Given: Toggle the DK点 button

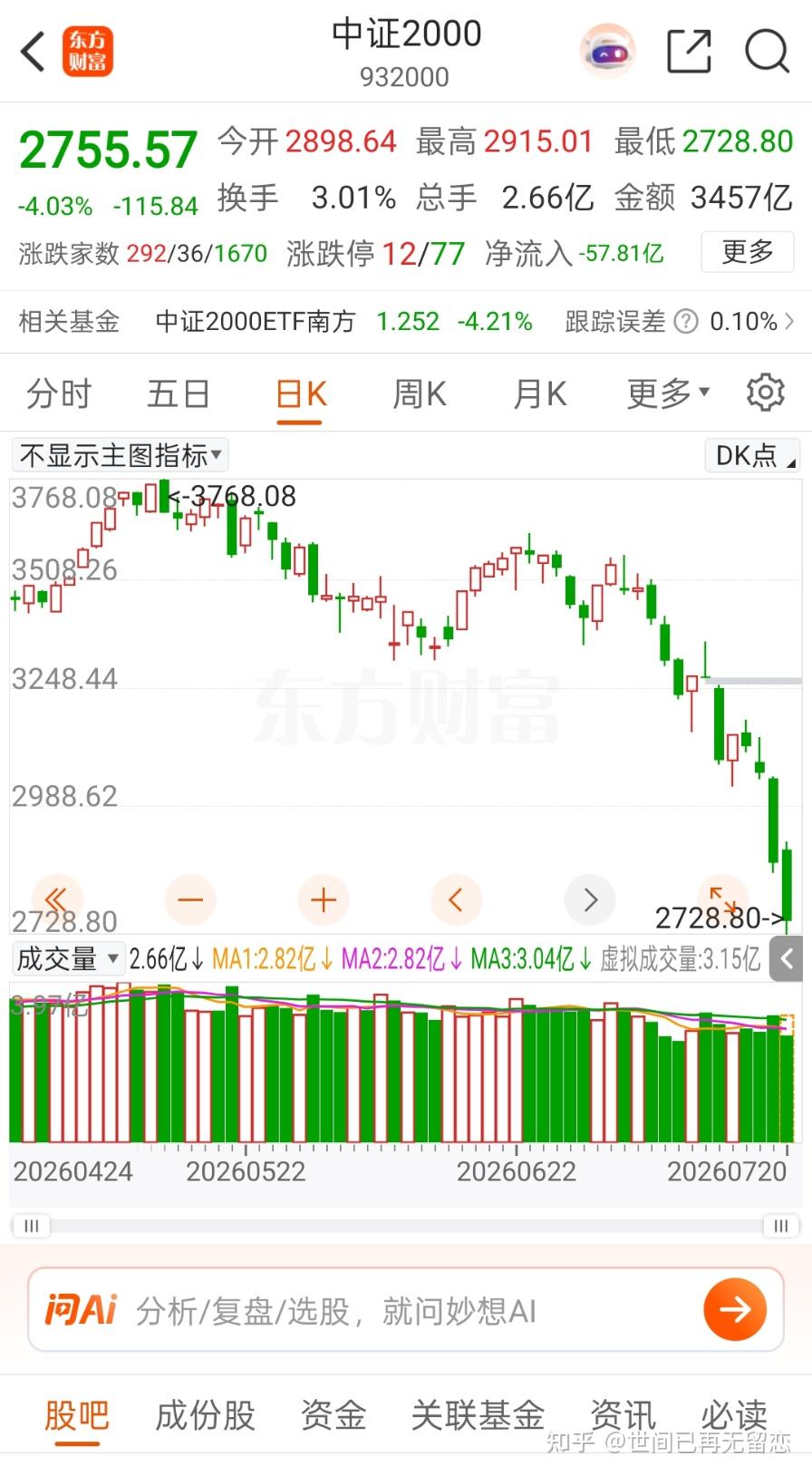Looking at the screenshot, I should coord(752,455).
